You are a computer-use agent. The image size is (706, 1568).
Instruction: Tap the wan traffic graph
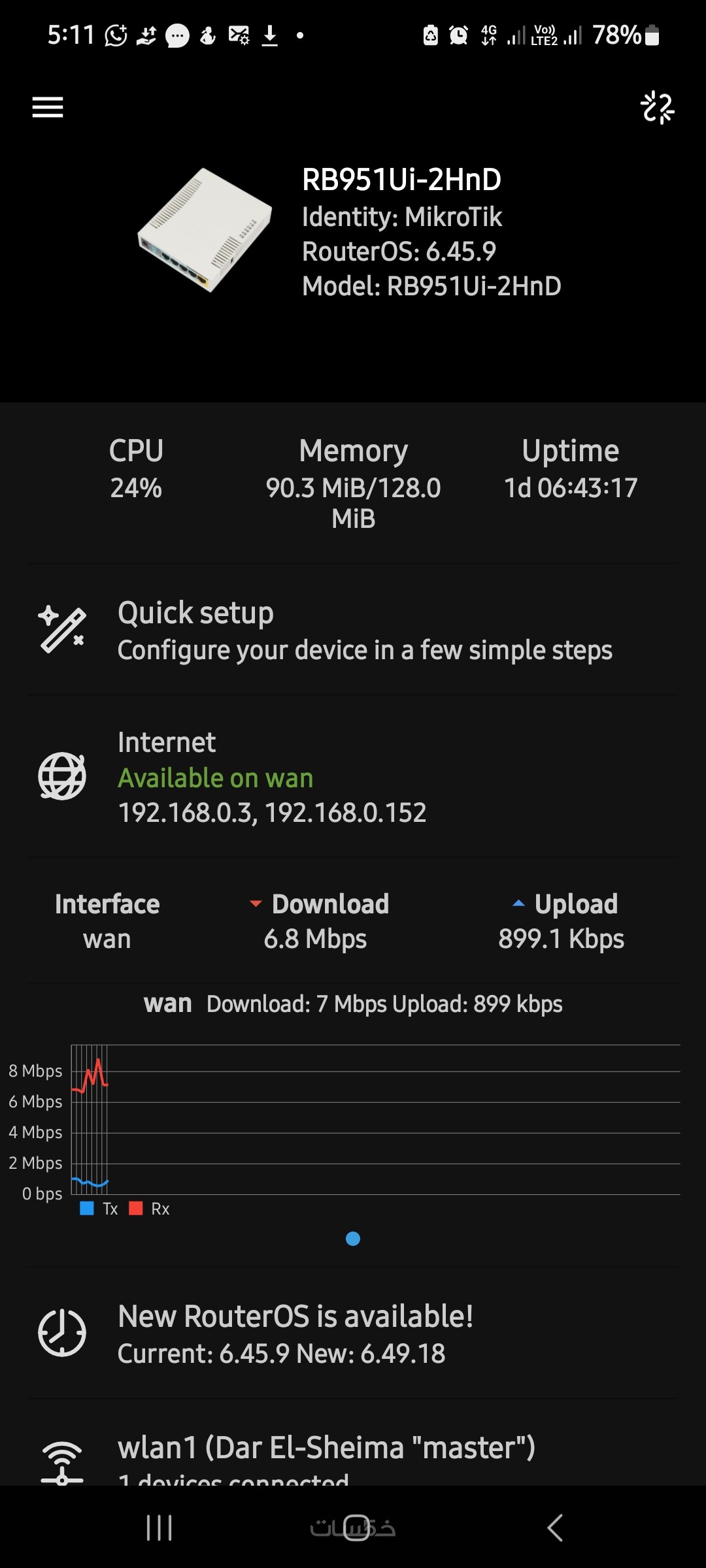[375, 1119]
